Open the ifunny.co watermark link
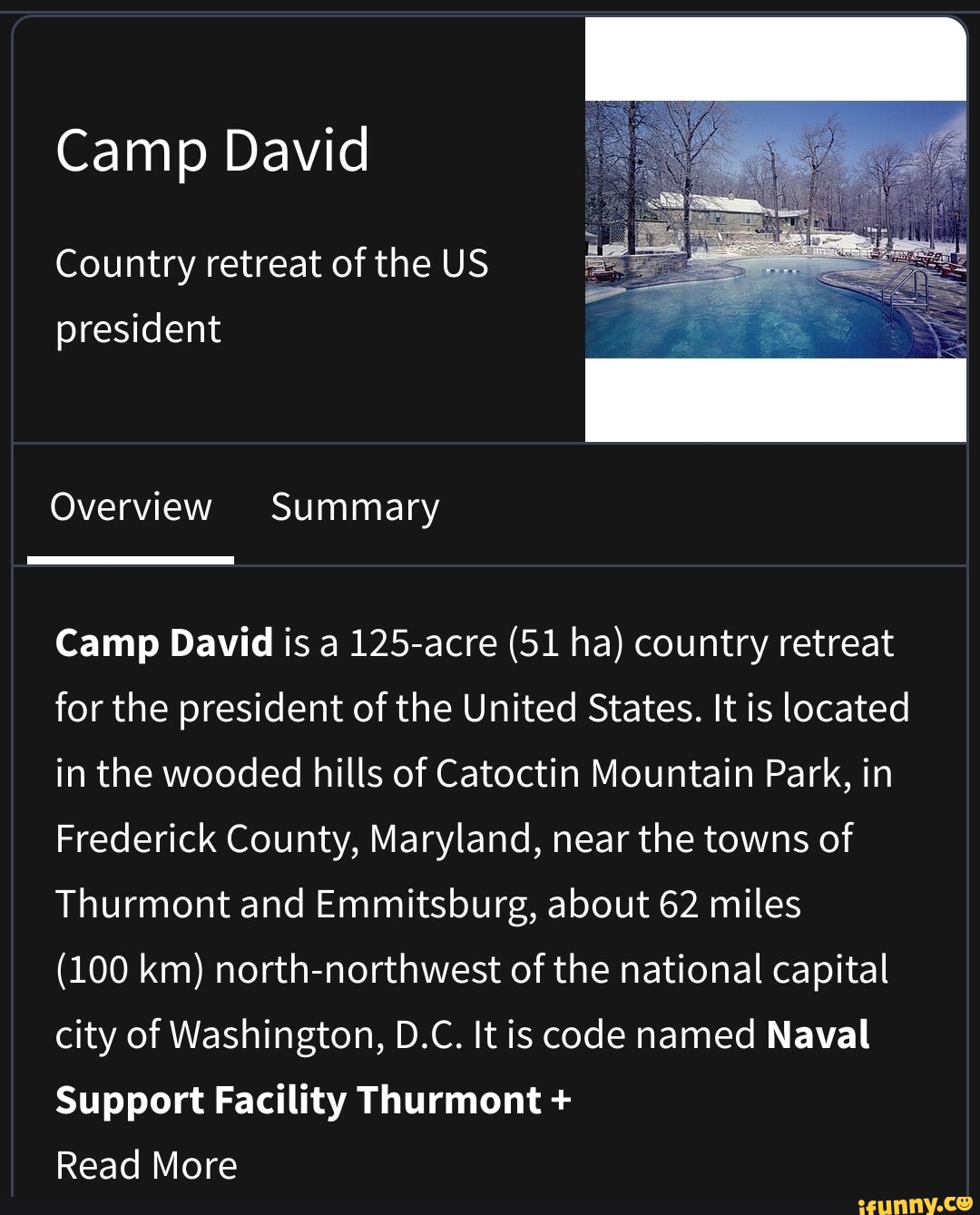This screenshot has height=1215, width=980. click(x=912, y=1201)
